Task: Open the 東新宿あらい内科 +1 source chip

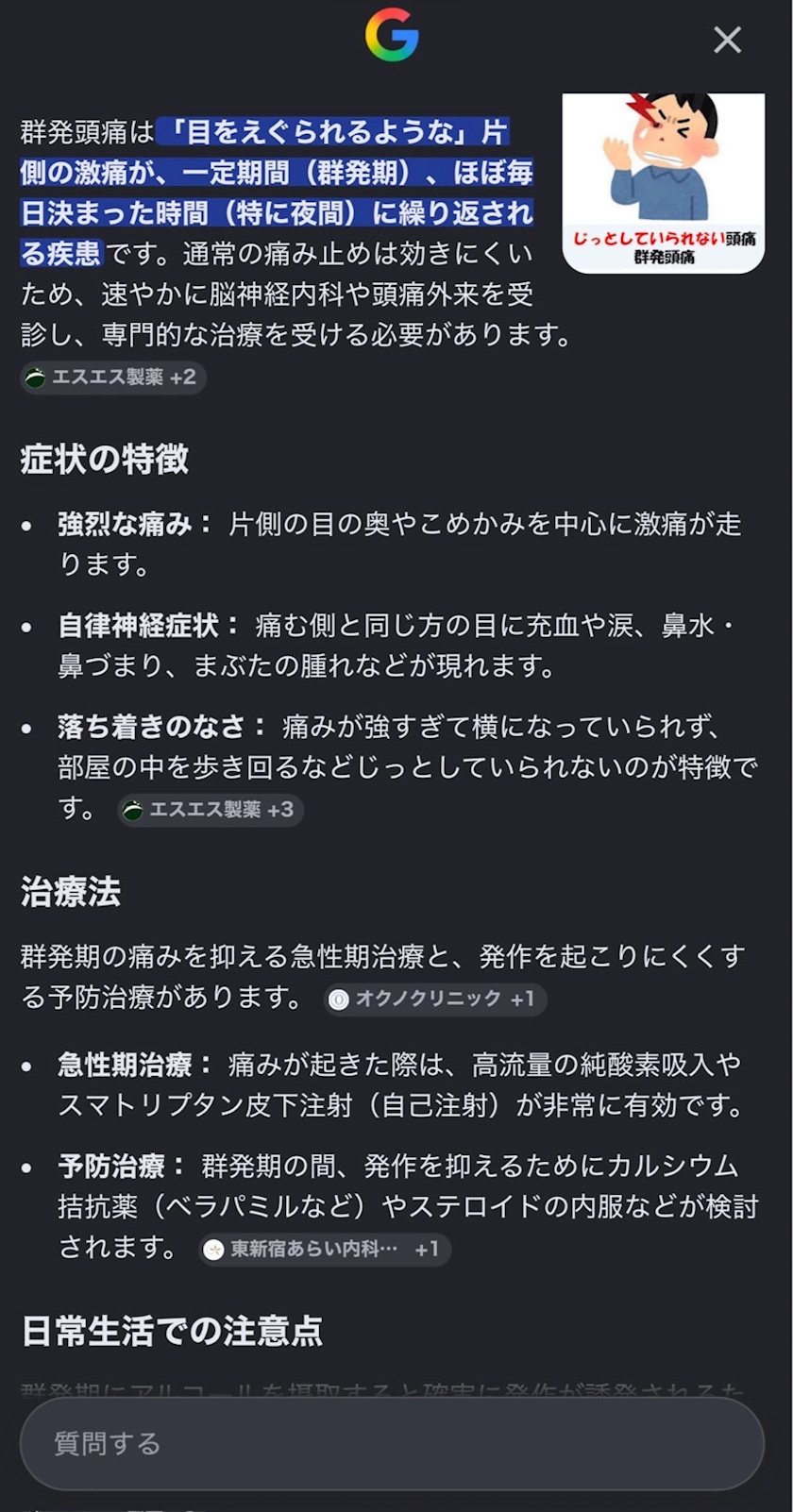Action: click(x=326, y=1250)
